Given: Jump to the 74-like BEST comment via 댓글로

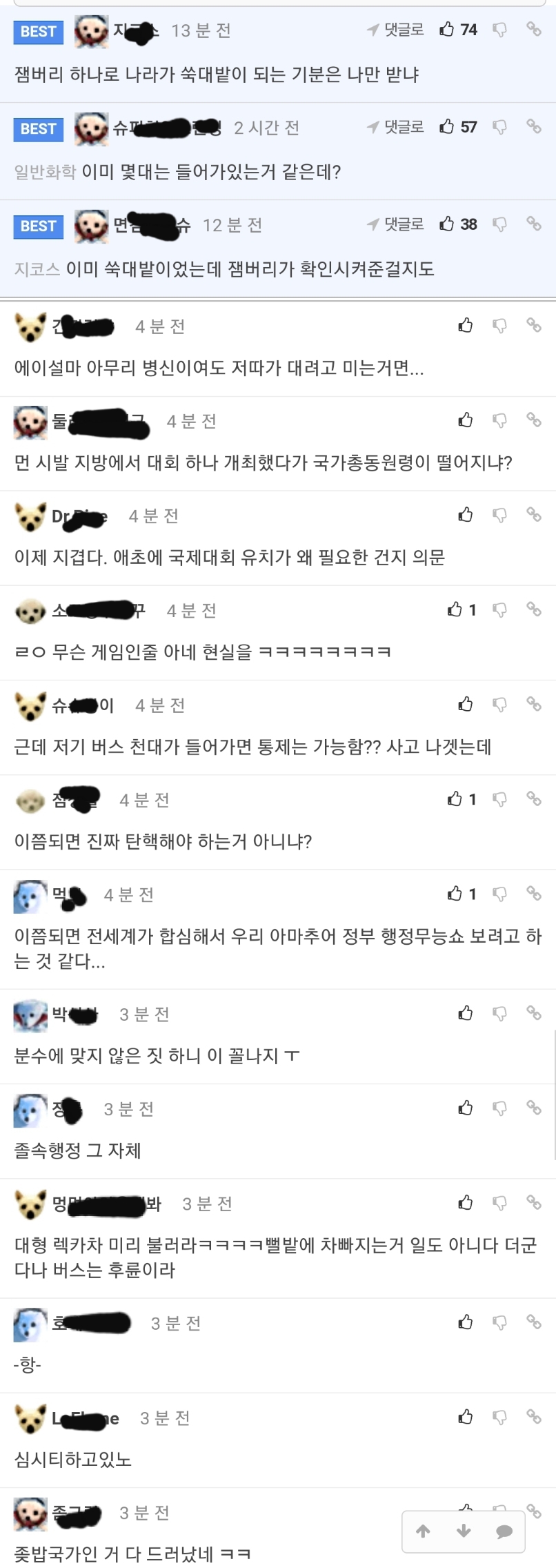Looking at the screenshot, I should click(396, 30).
